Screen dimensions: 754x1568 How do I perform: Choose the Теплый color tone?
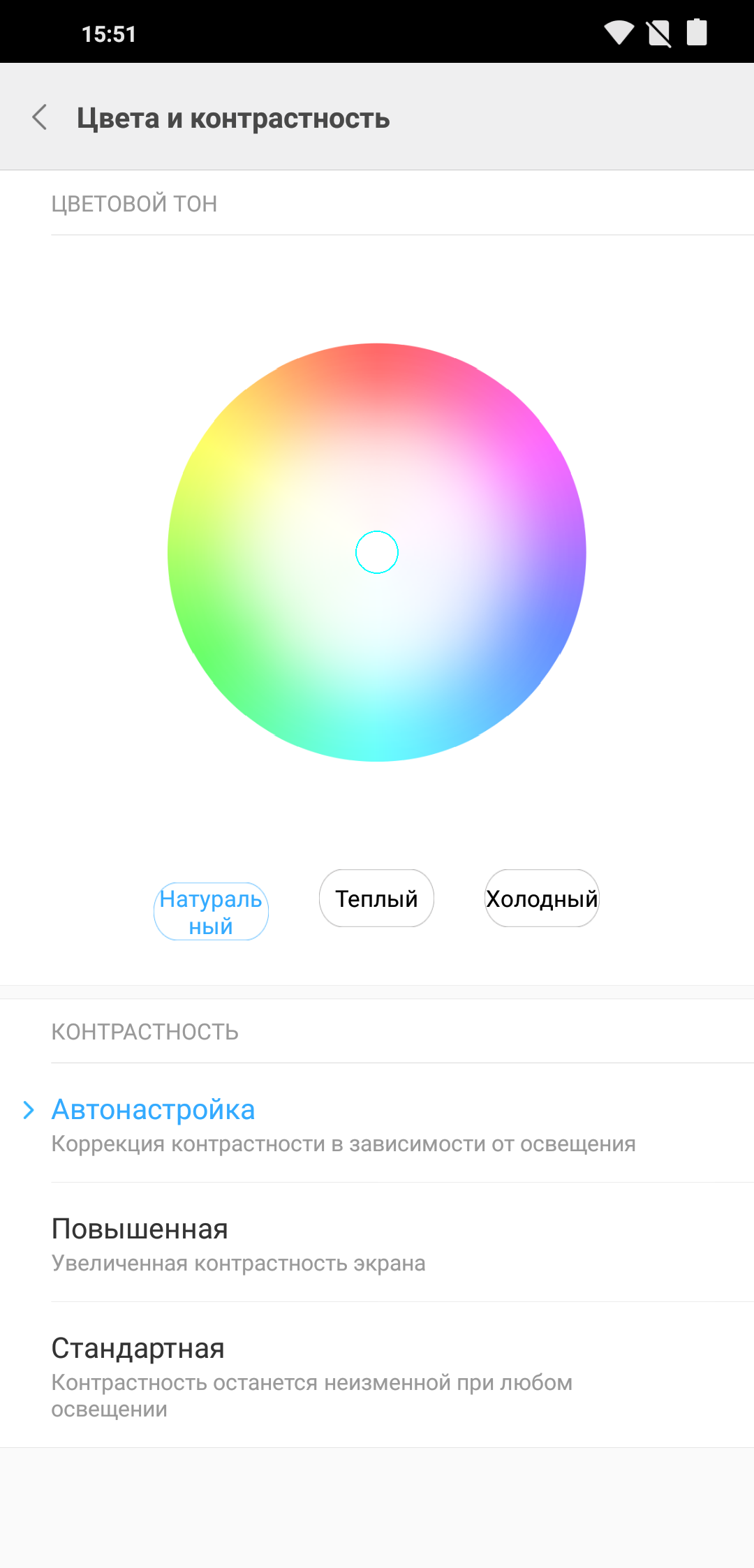[x=376, y=898]
